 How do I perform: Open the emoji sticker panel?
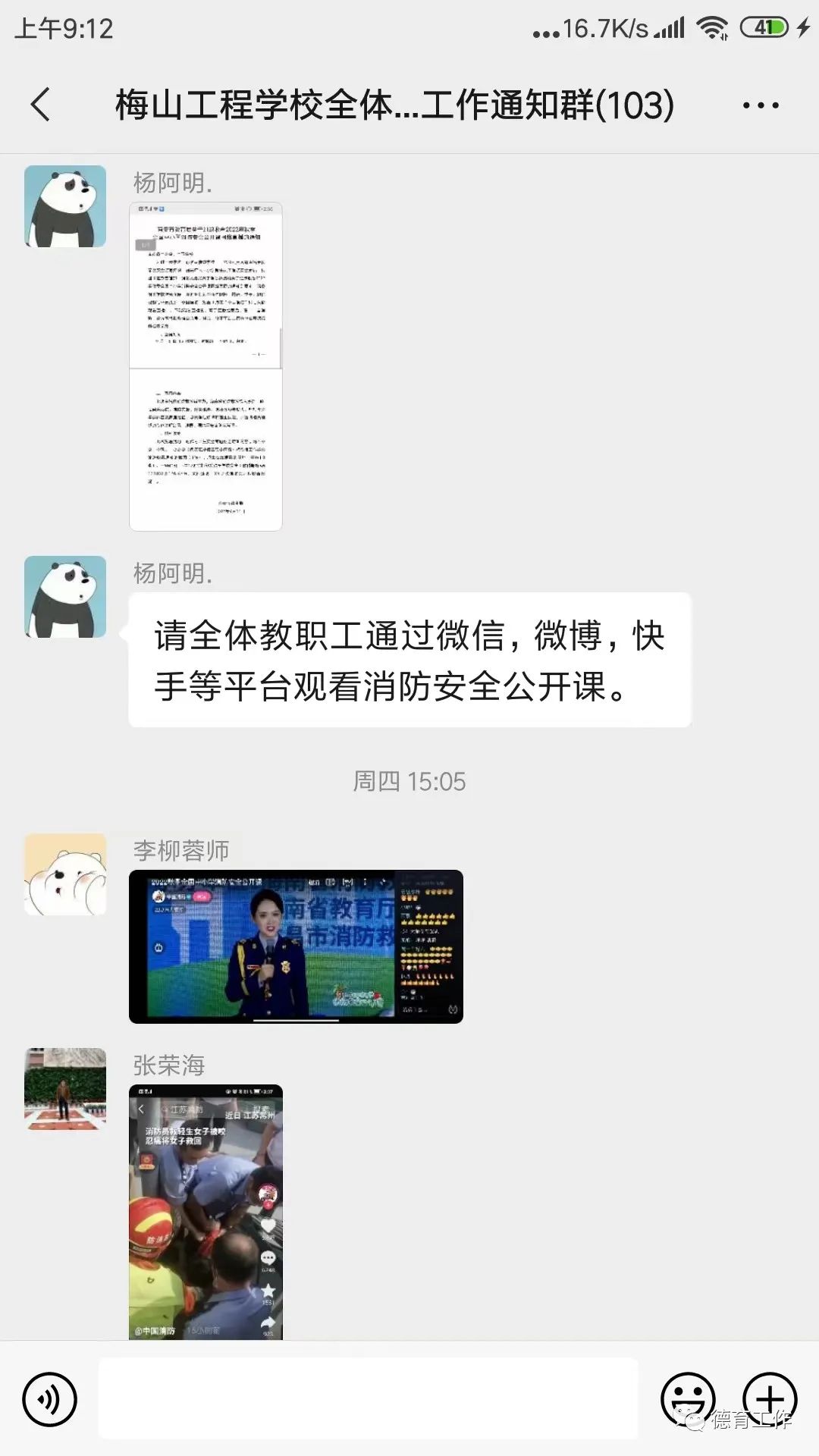pyautogui.click(x=688, y=1398)
